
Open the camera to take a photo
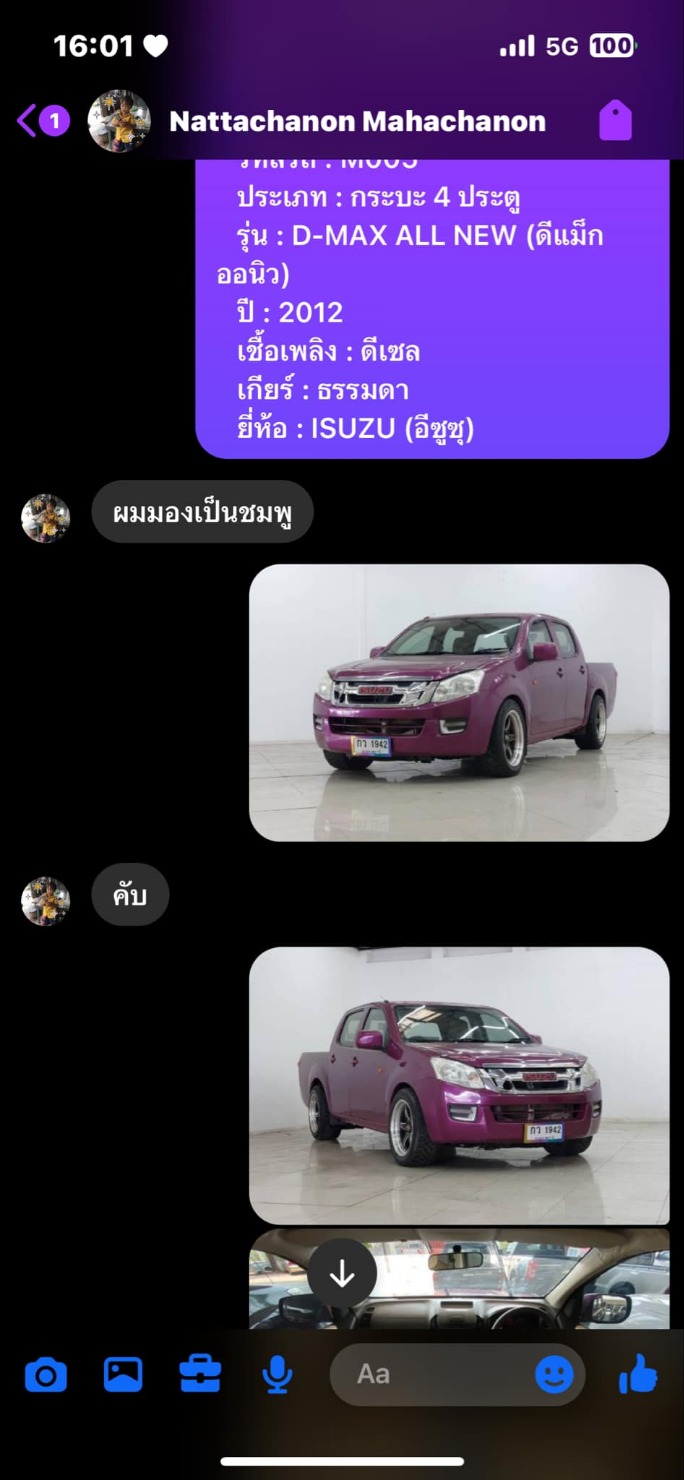(46, 1375)
